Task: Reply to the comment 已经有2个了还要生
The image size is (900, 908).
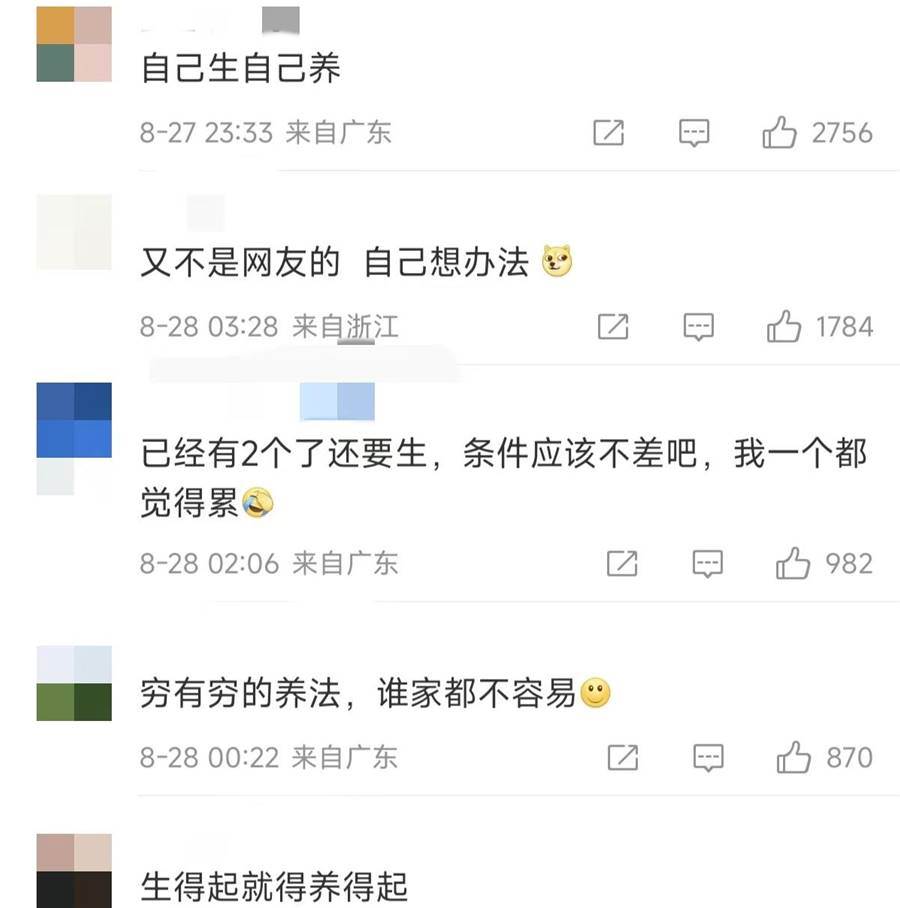Action: 707,564
